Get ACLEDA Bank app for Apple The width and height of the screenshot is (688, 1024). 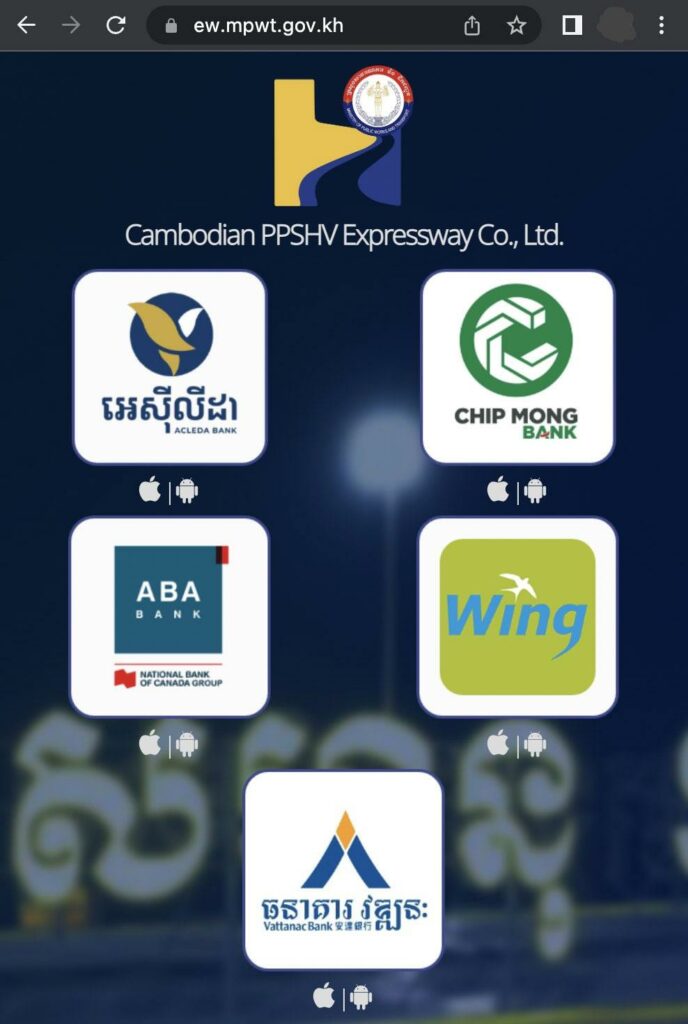150,491
